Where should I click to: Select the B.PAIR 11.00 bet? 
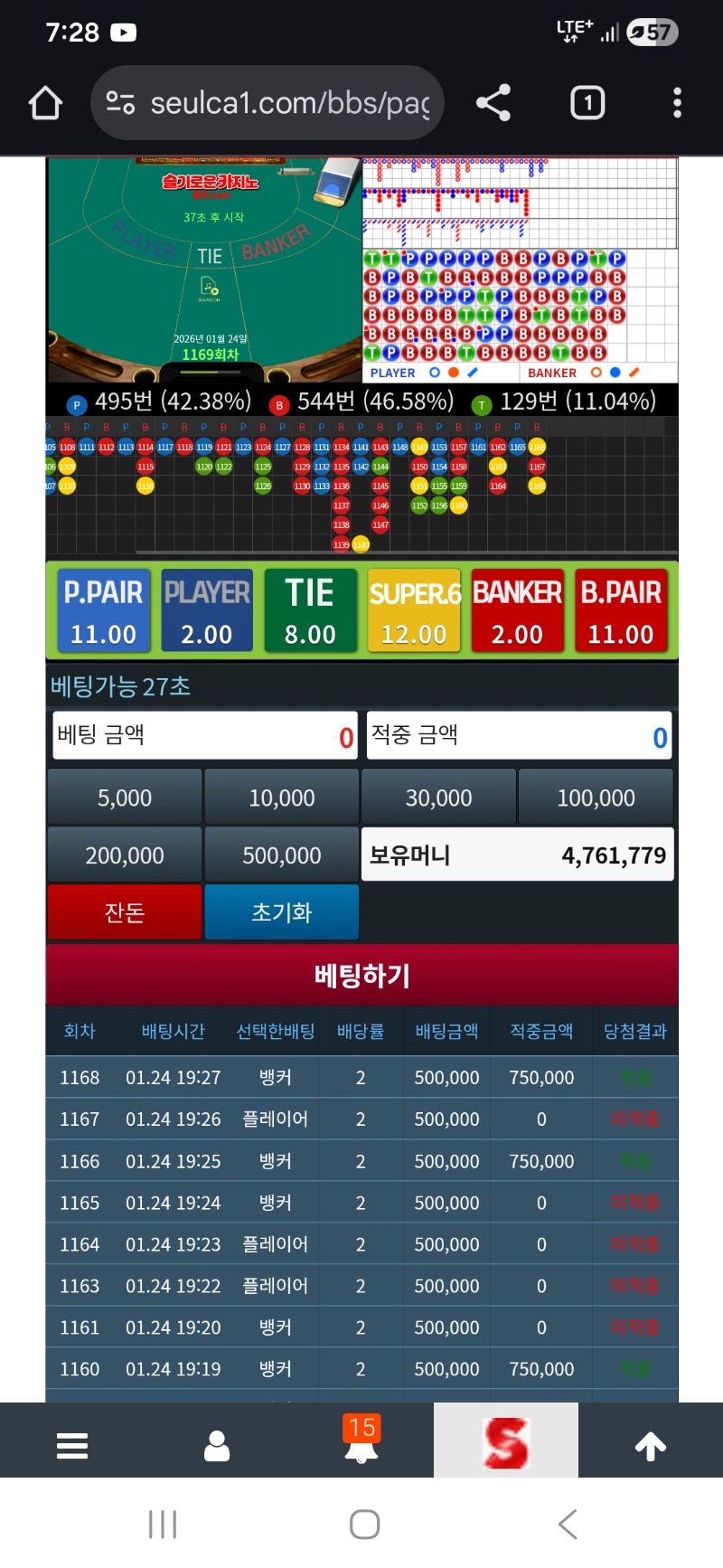[621, 612]
